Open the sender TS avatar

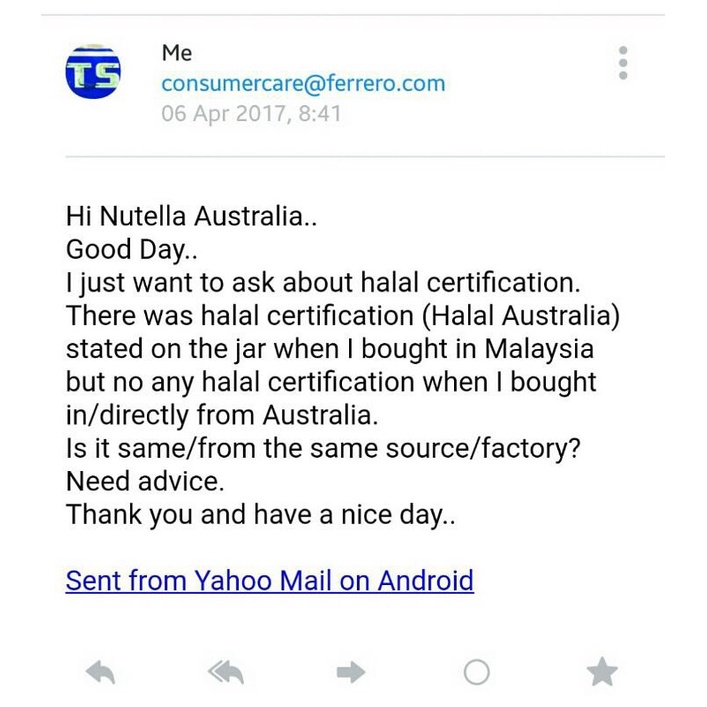93,72
